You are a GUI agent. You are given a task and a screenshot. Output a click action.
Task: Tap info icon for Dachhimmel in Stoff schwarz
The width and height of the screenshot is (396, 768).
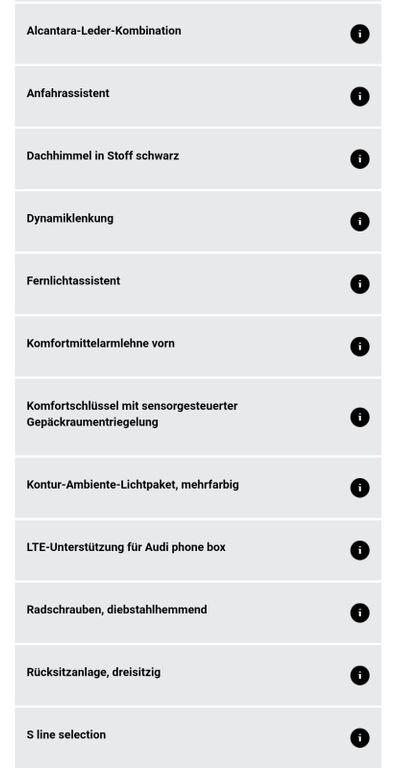[x=359, y=159]
